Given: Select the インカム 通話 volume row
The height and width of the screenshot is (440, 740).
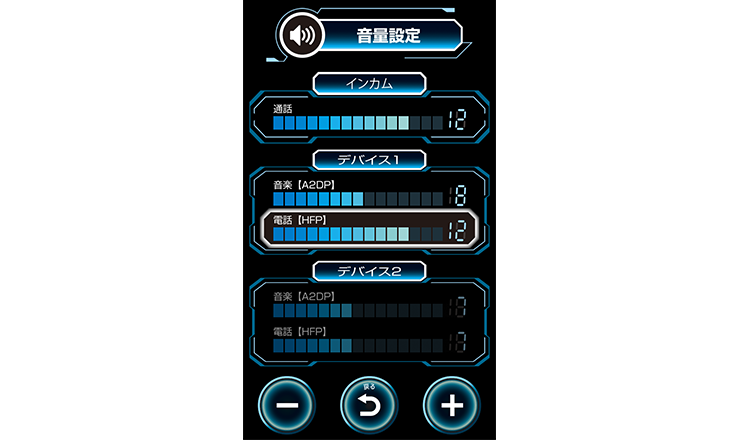Looking at the screenshot, I should pos(369,118).
